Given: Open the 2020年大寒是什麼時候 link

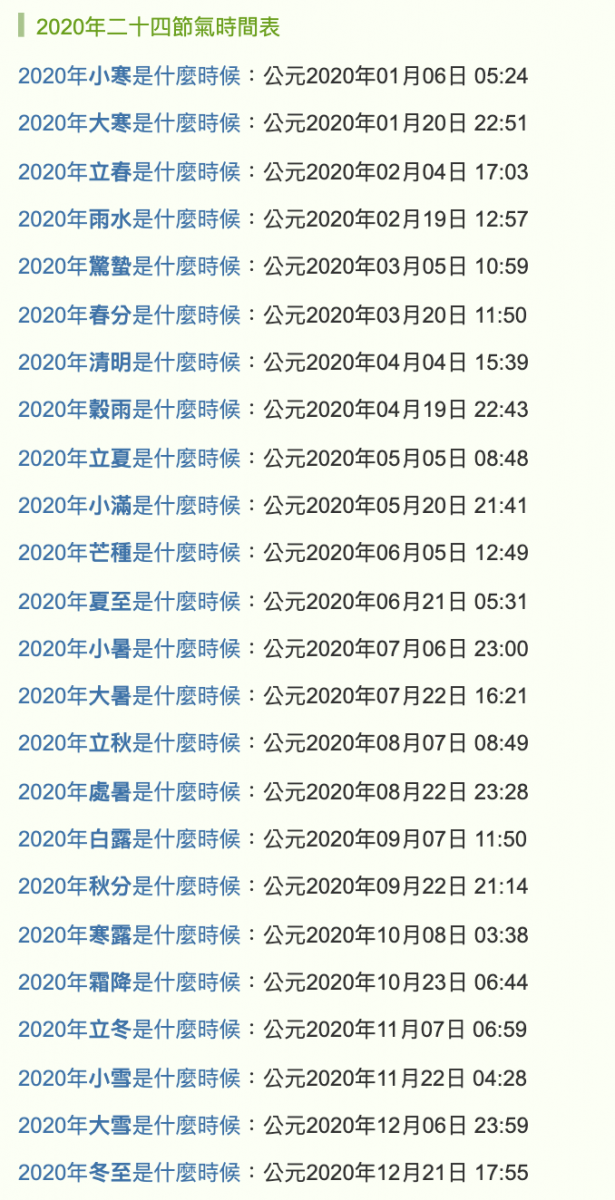Looking at the screenshot, I should point(130,124).
